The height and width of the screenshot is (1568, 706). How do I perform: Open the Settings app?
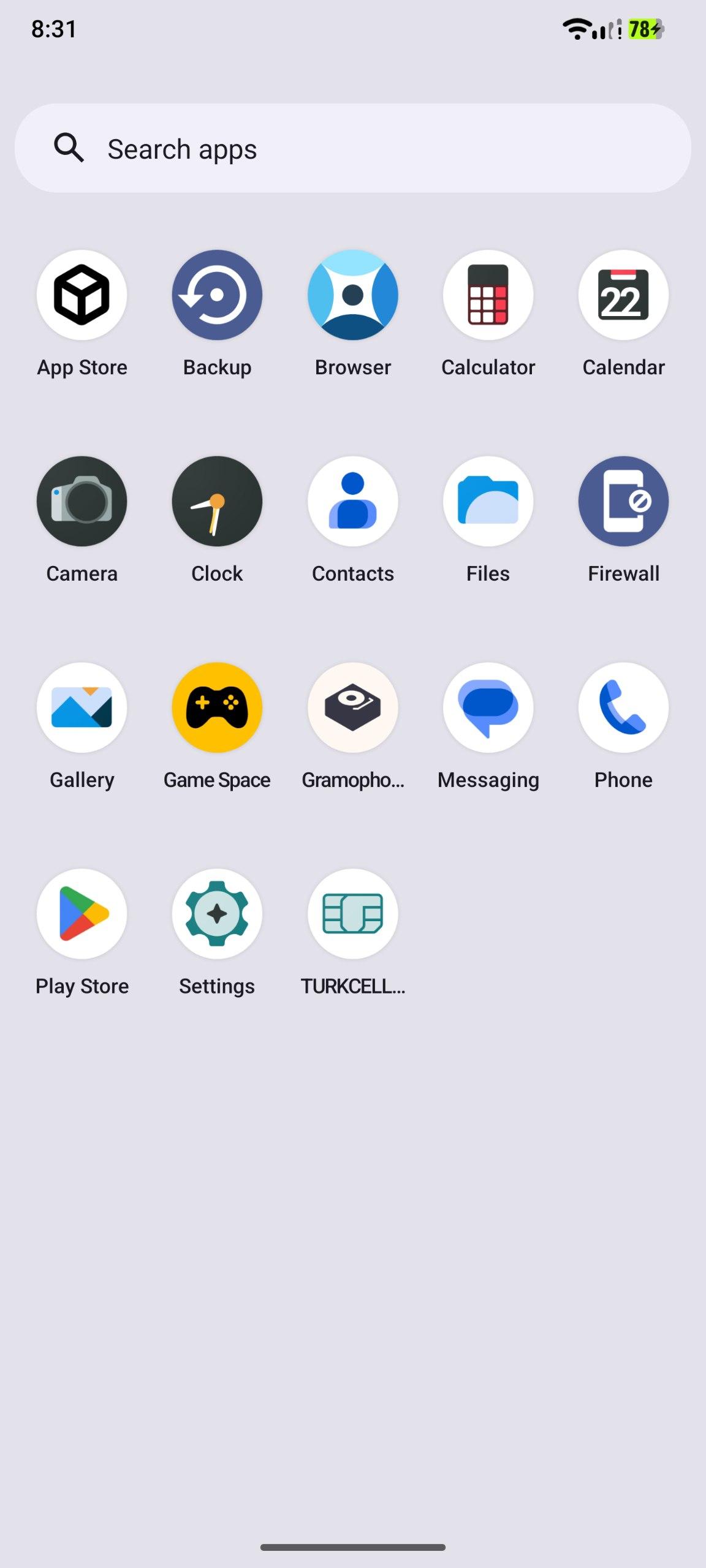(x=217, y=914)
